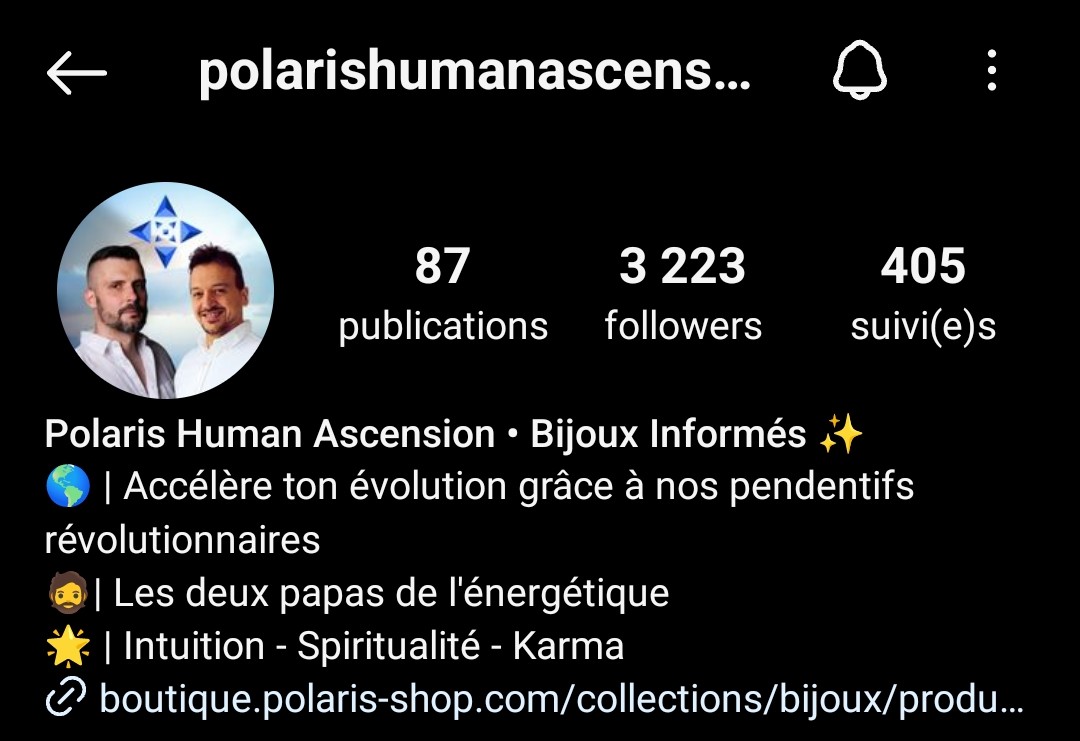Open the three-dot overflow menu
Screen dimensions: 1080x741
[x=991, y=70]
